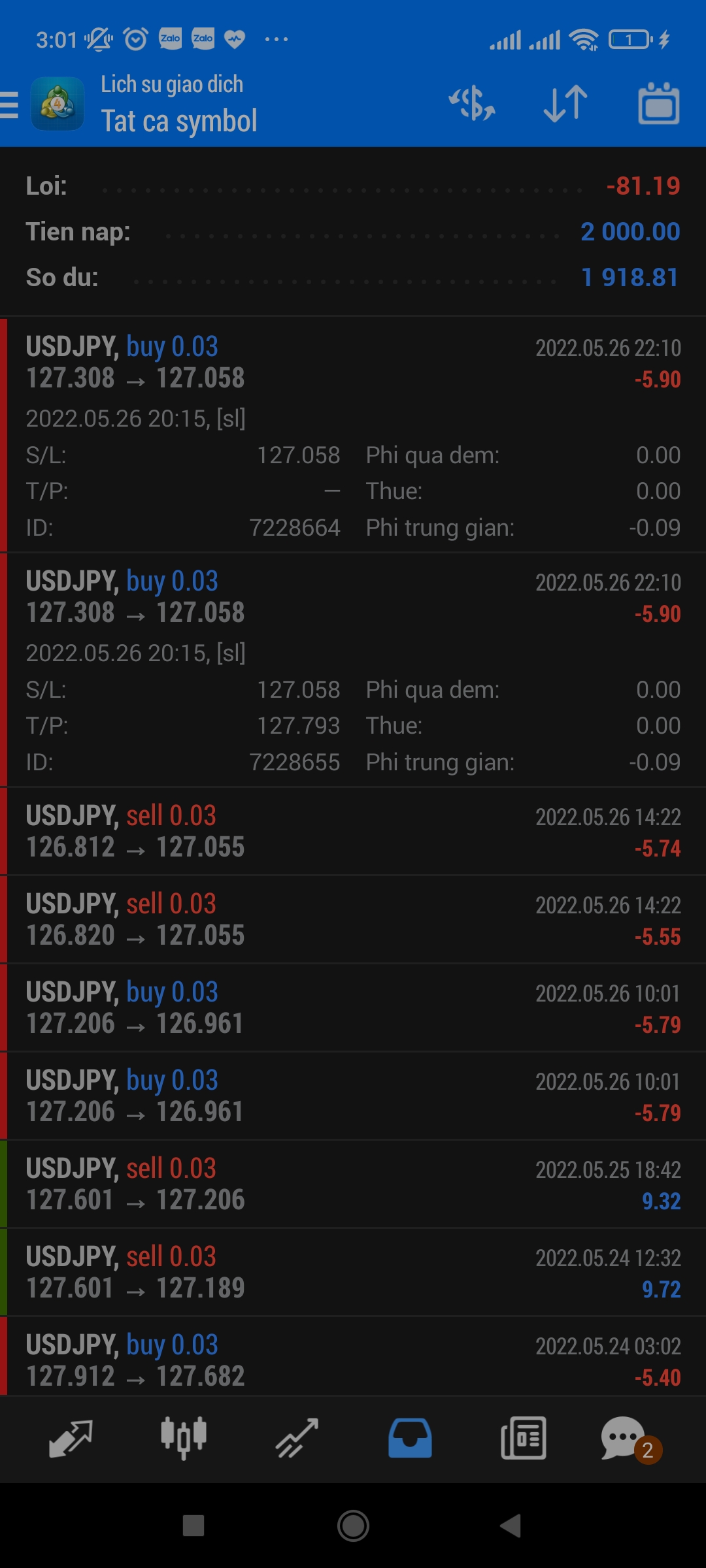Switch to the News tab
This screenshot has height=1568, width=706.
tap(523, 1438)
